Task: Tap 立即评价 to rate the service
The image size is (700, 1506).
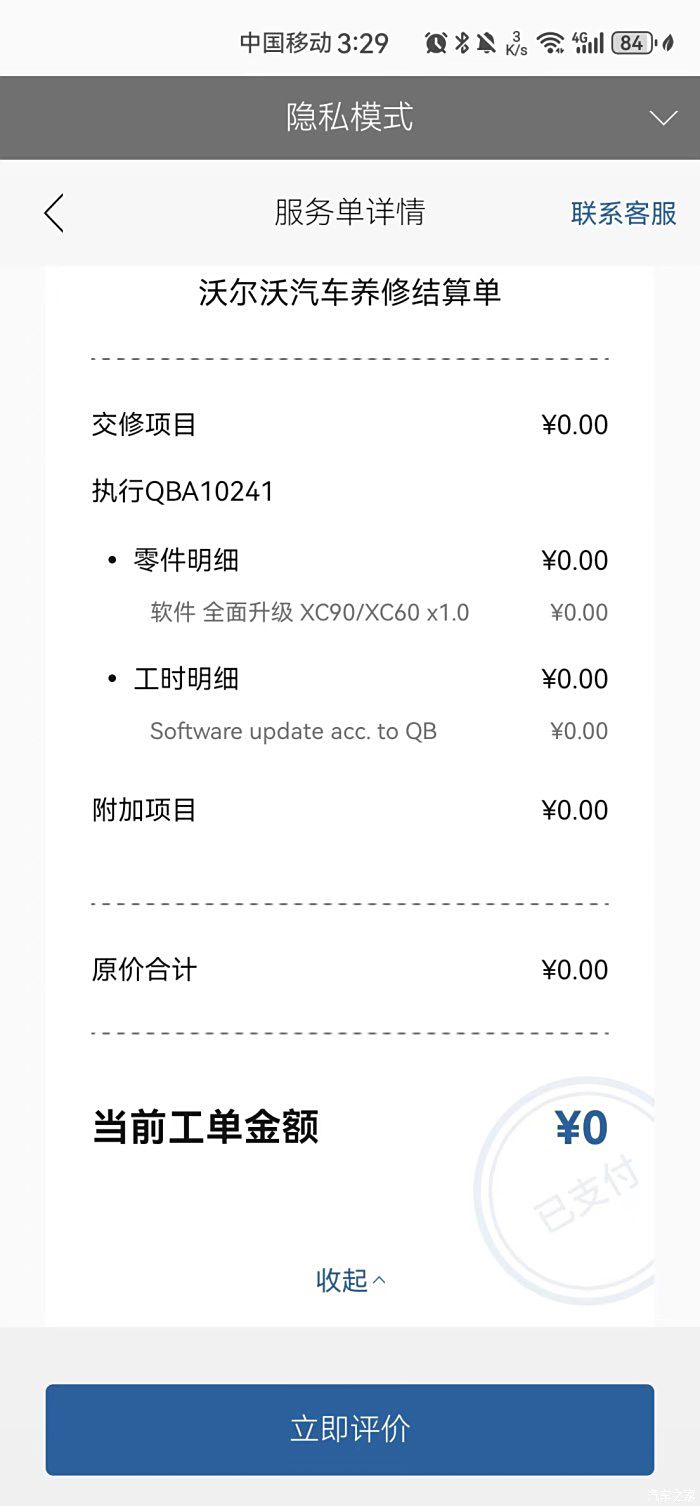Action: 350,1429
